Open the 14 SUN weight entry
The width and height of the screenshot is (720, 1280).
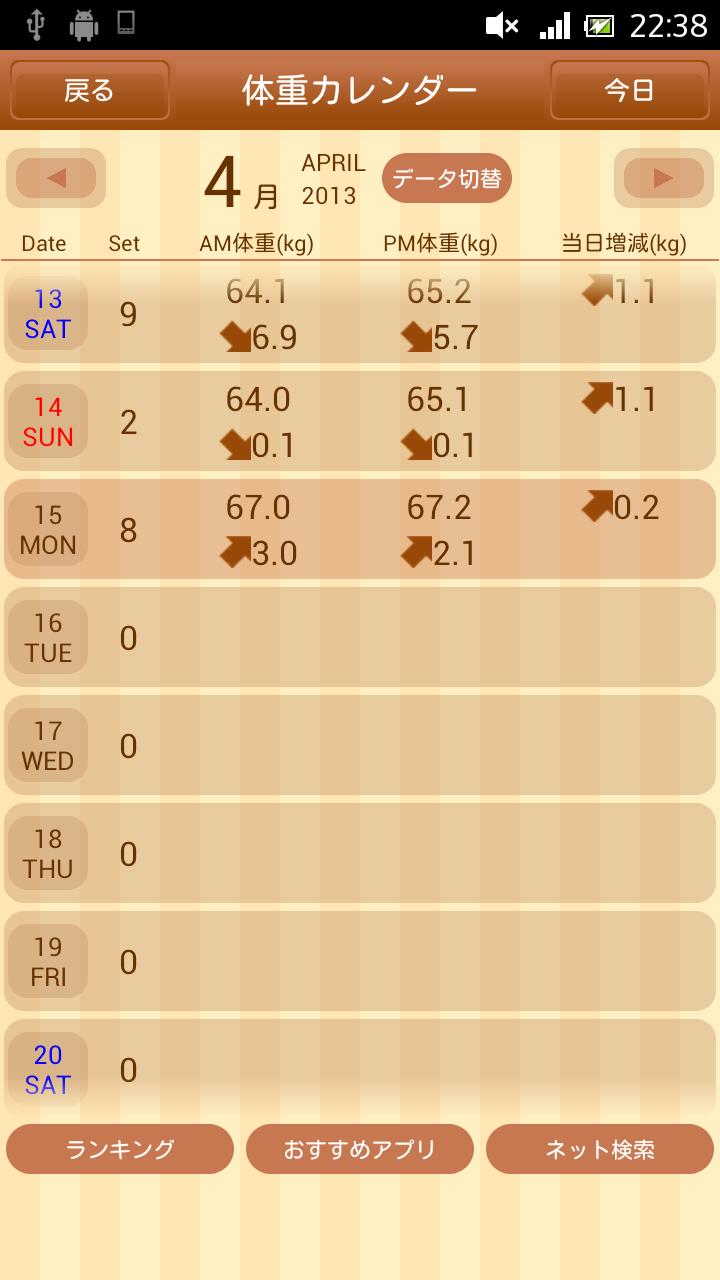point(360,422)
